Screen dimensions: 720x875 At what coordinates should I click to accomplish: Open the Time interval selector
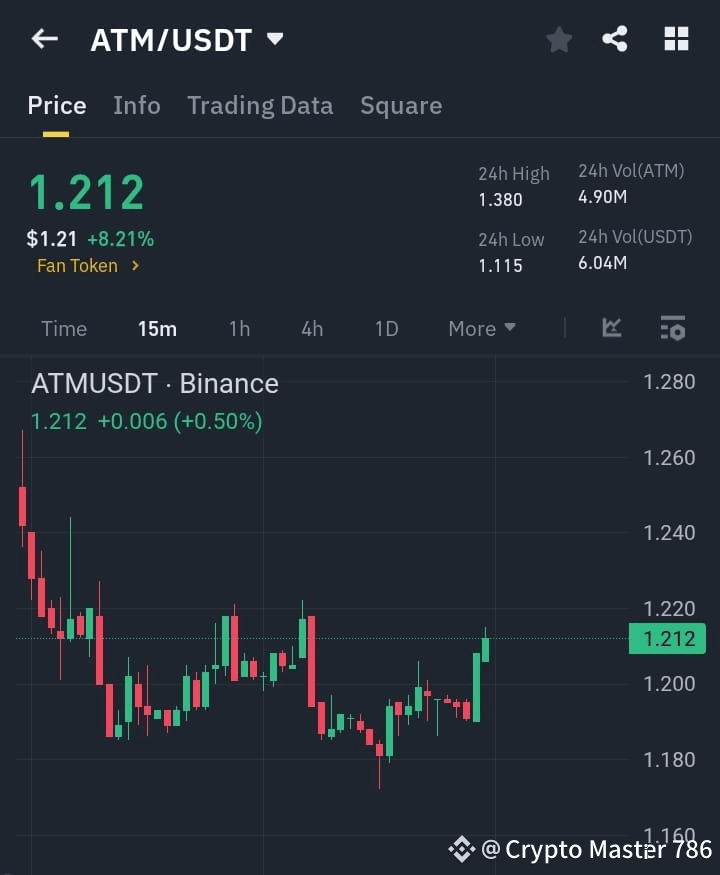point(64,328)
